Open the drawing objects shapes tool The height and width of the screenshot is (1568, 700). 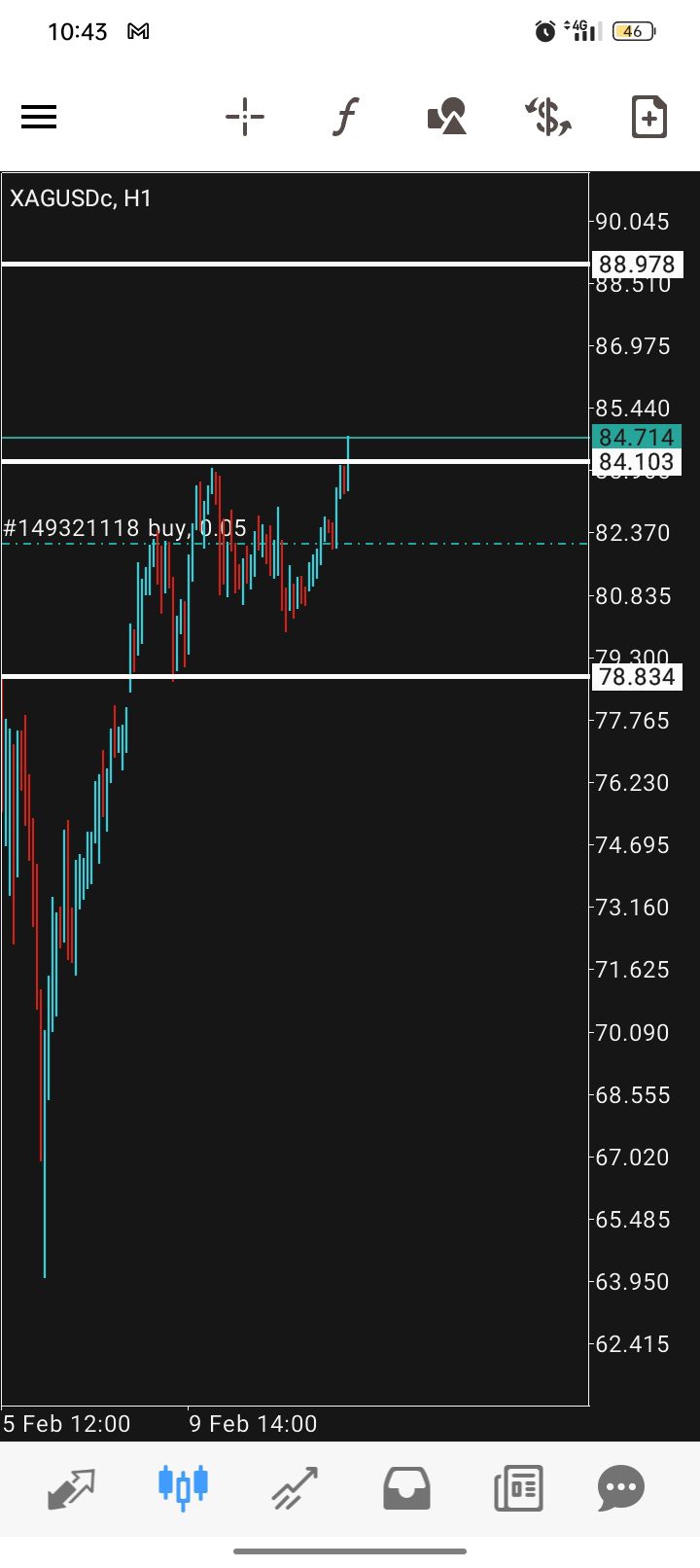pyautogui.click(x=447, y=118)
